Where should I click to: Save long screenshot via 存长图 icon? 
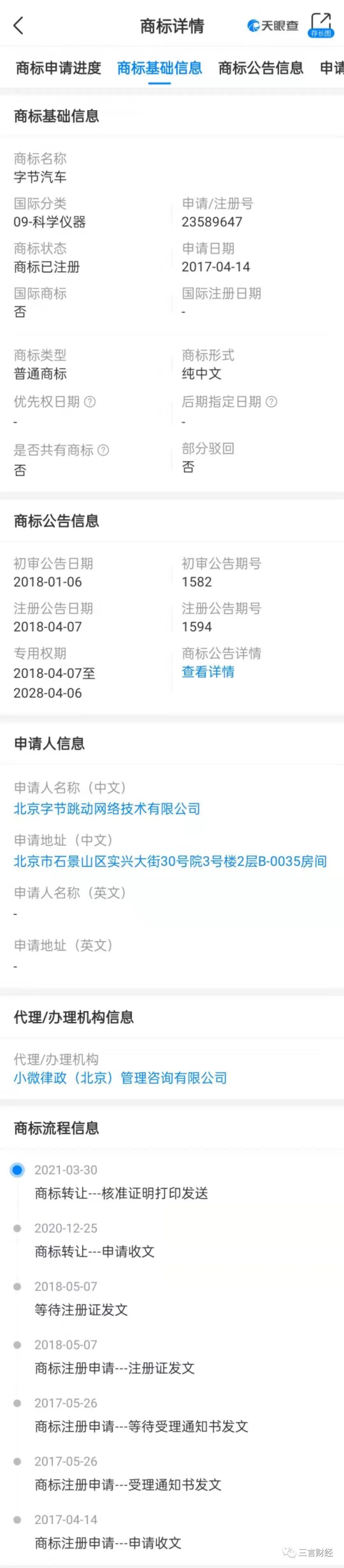(x=321, y=25)
